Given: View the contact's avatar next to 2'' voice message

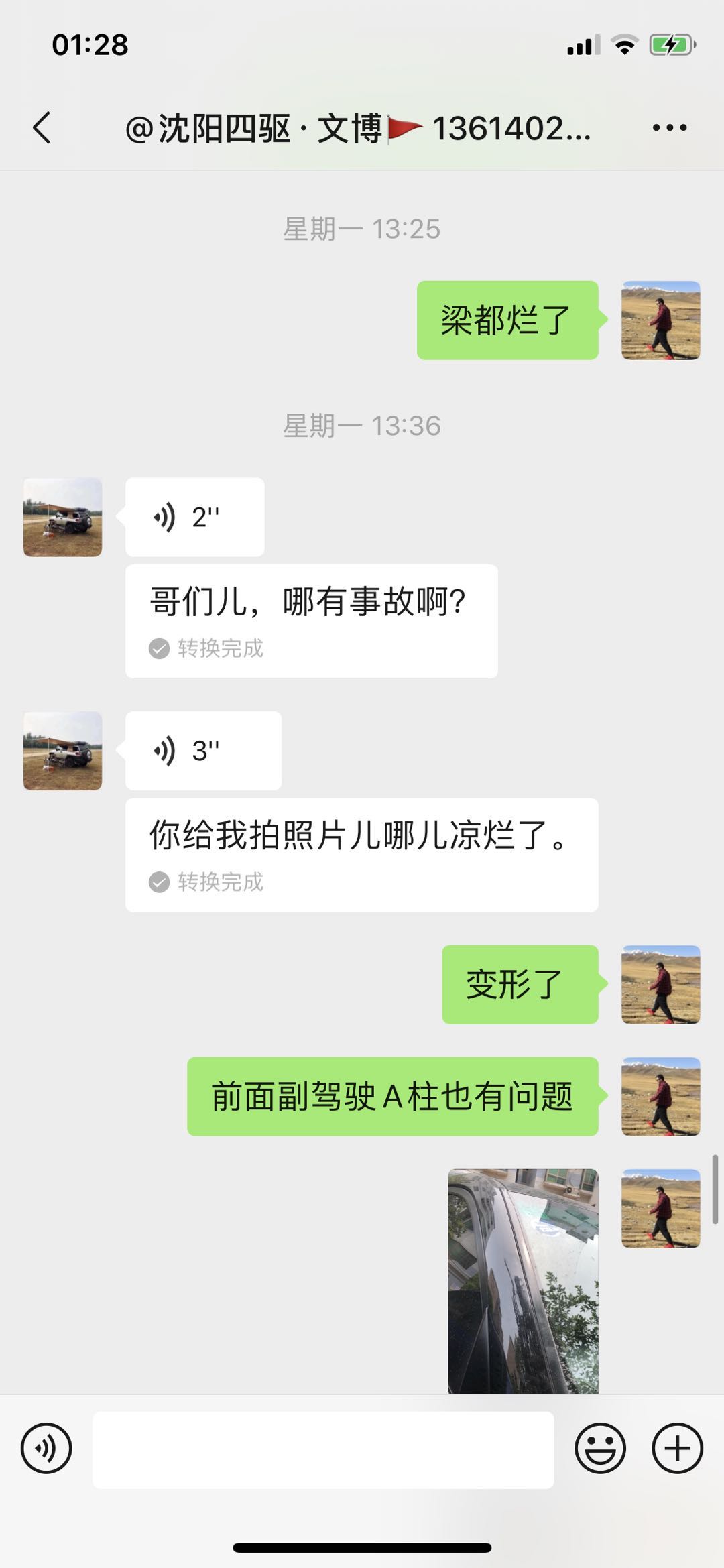Looking at the screenshot, I should coord(63,517).
